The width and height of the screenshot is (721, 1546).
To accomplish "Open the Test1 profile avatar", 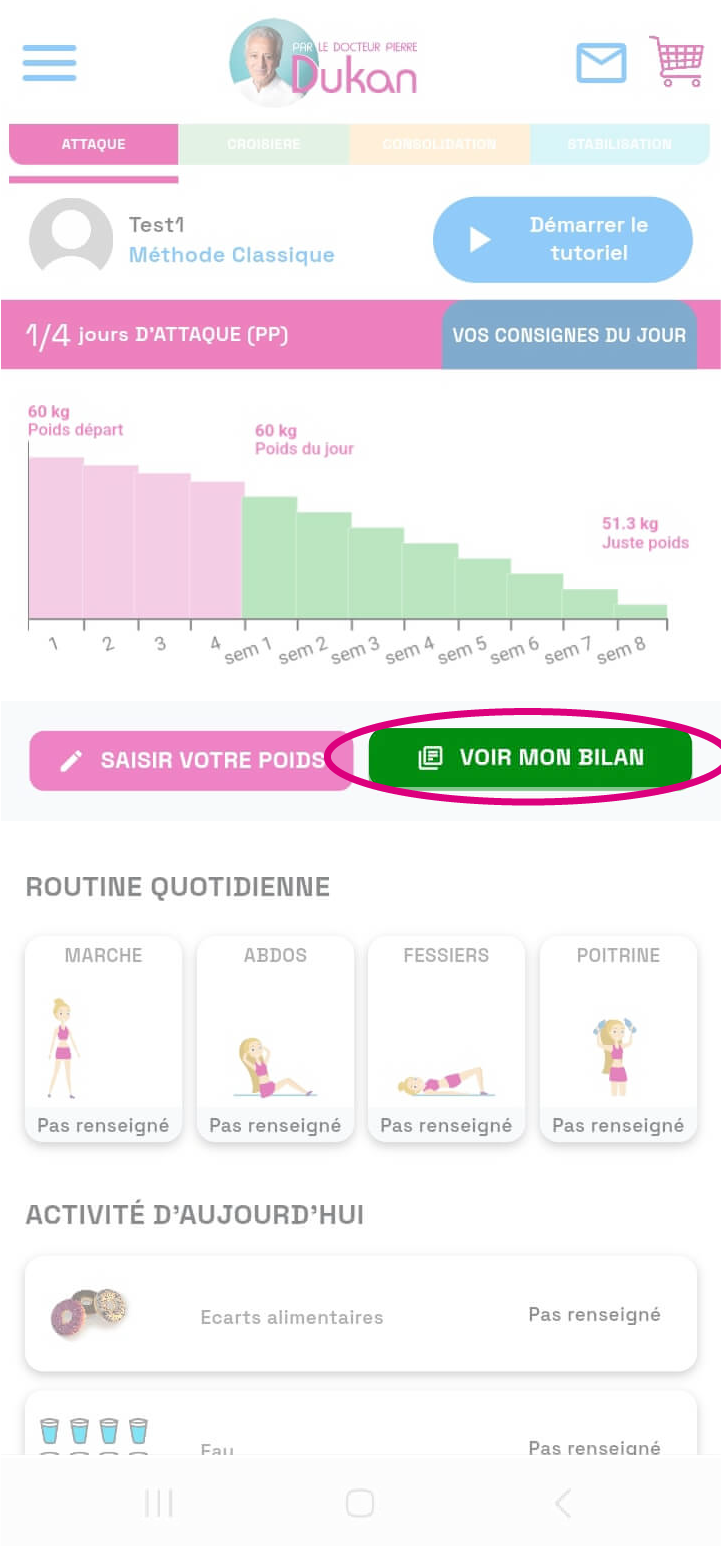I will (71, 240).
